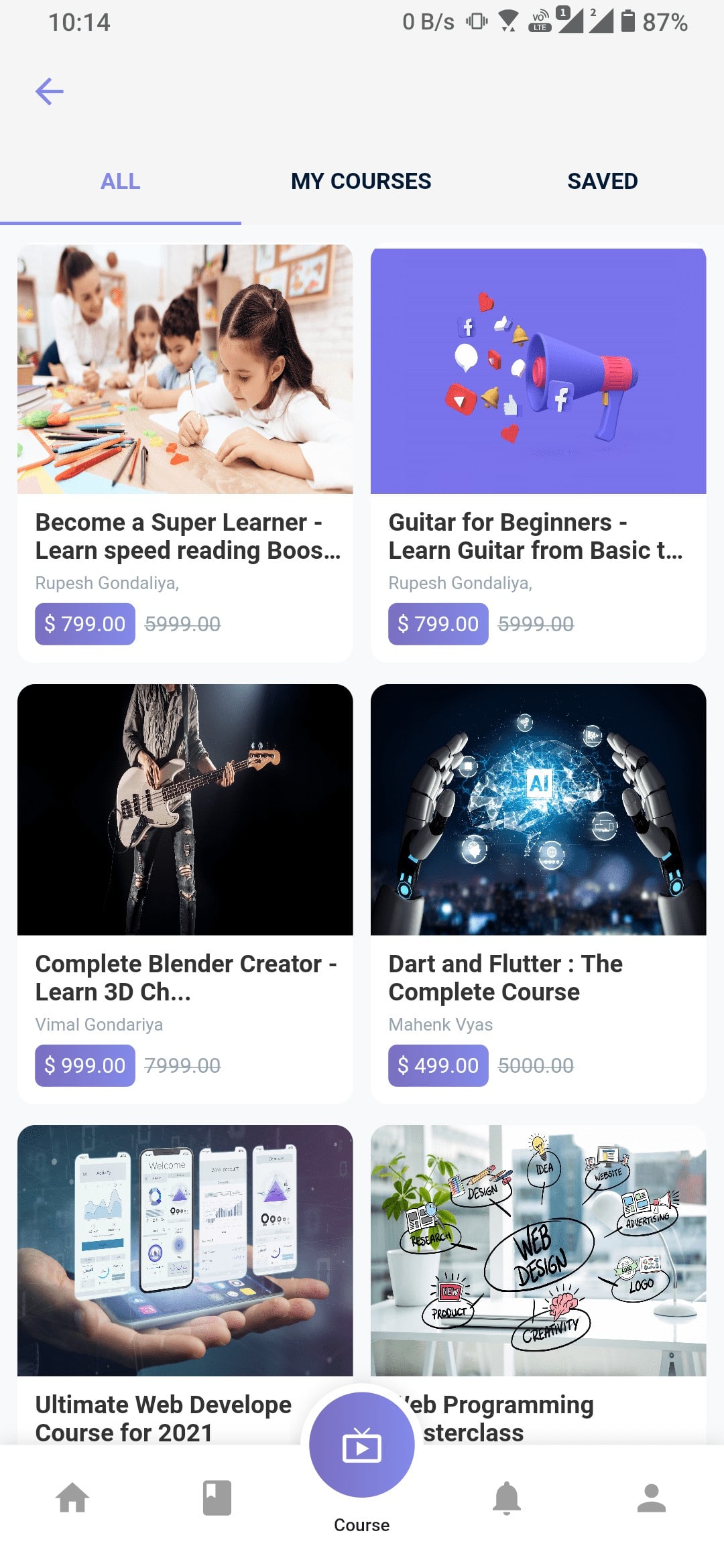The height and width of the screenshot is (1568, 724).
Task: Go back using the arrow icon
Action: pos(50,91)
